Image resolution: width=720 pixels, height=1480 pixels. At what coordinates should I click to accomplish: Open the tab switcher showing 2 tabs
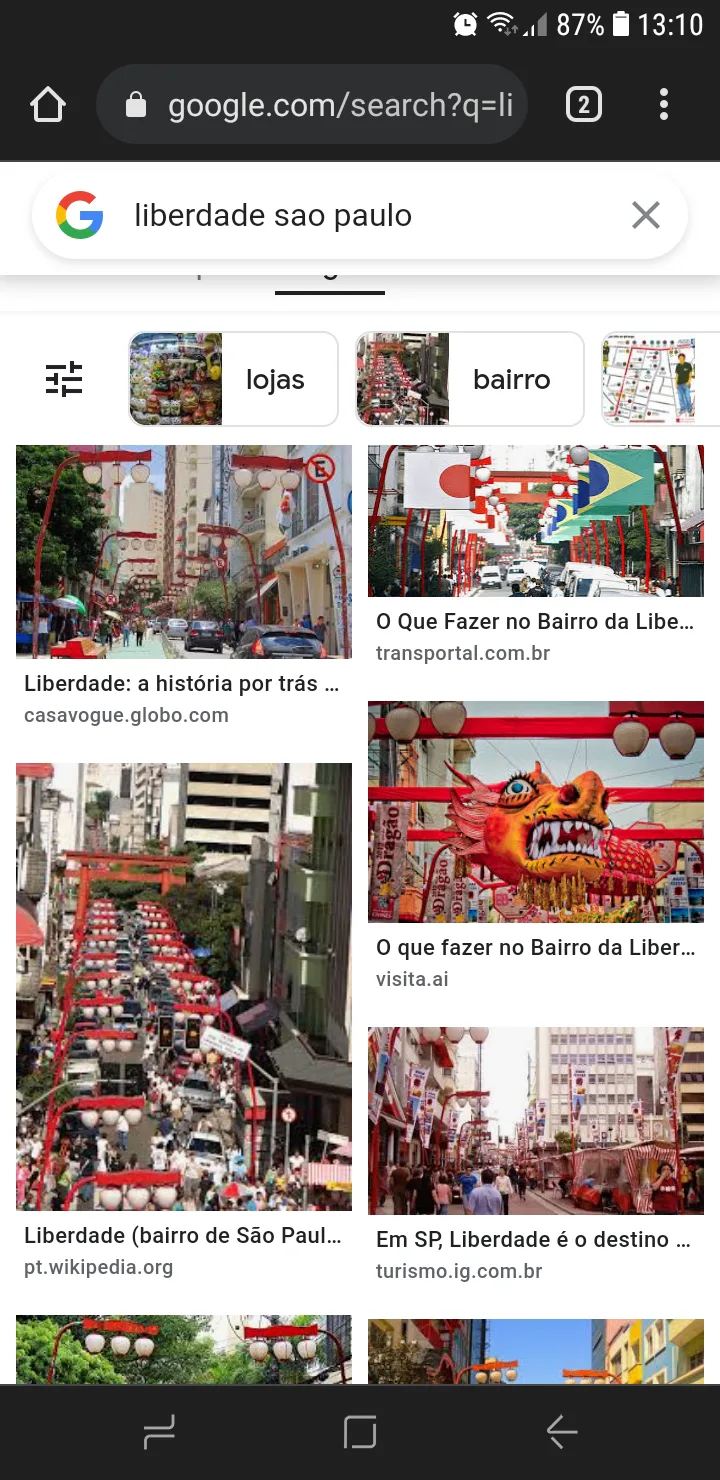tap(584, 105)
